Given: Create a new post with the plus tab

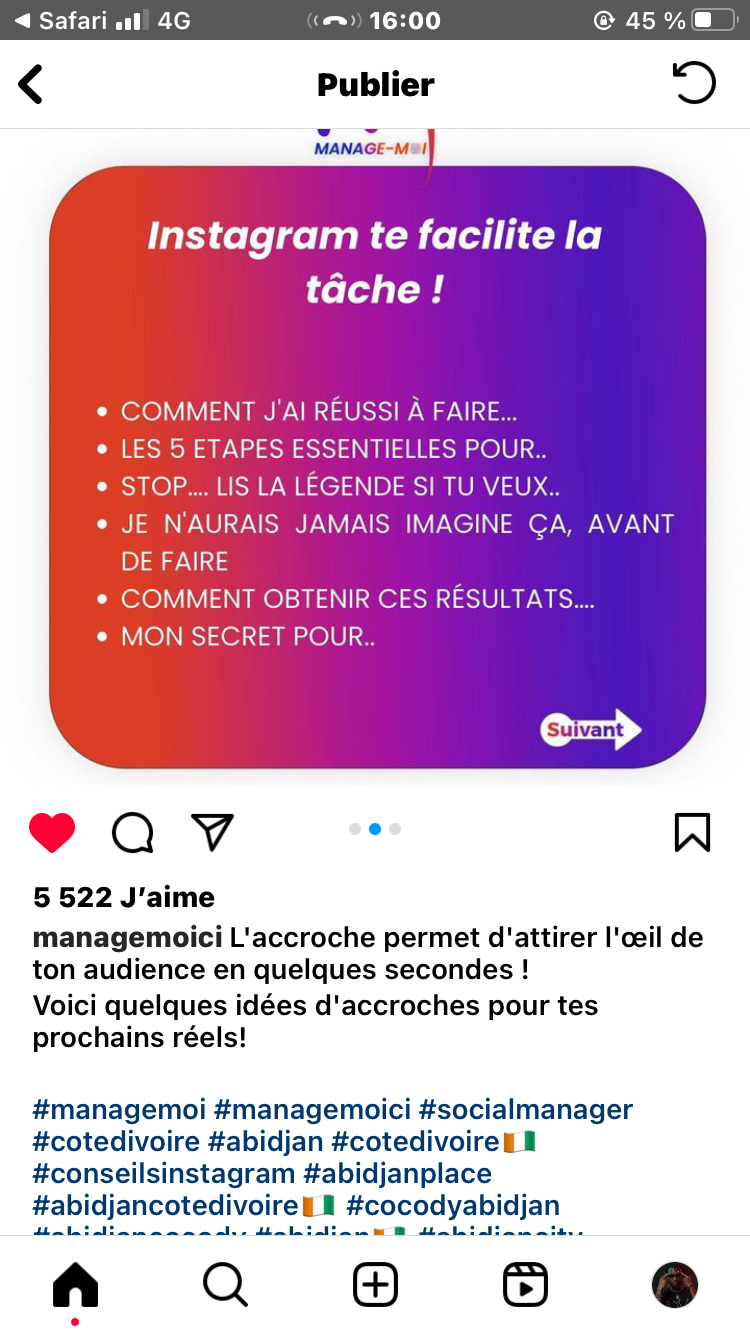Looking at the screenshot, I should tap(375, 1284).
